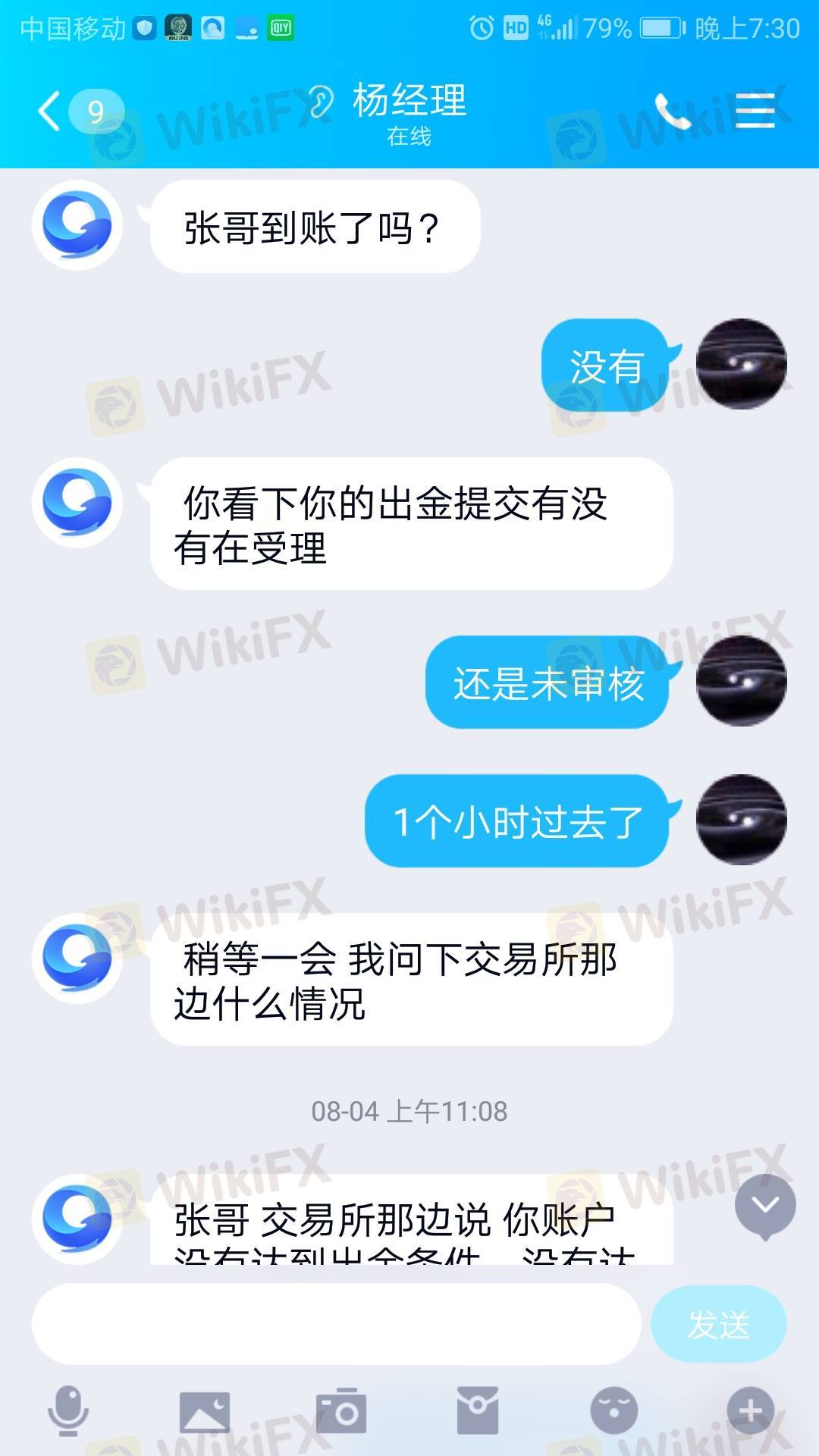The width and height of the screenshot is (819, 1456).
Task: Pick a picture from the gallery
Action: (x=204, y=1412)
